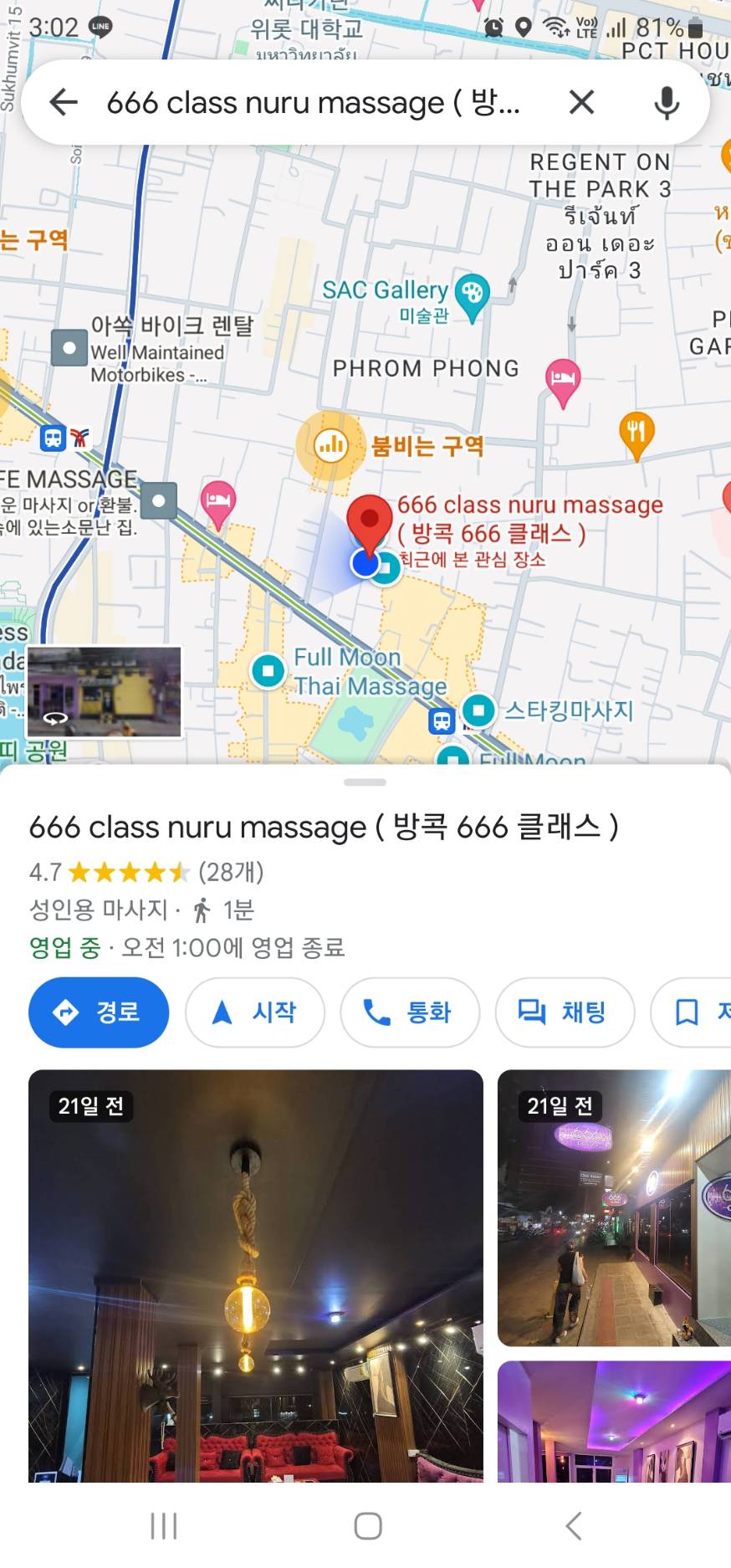Expand the place sheet via handle
The image size is (731, 1568).
point(365,782)
